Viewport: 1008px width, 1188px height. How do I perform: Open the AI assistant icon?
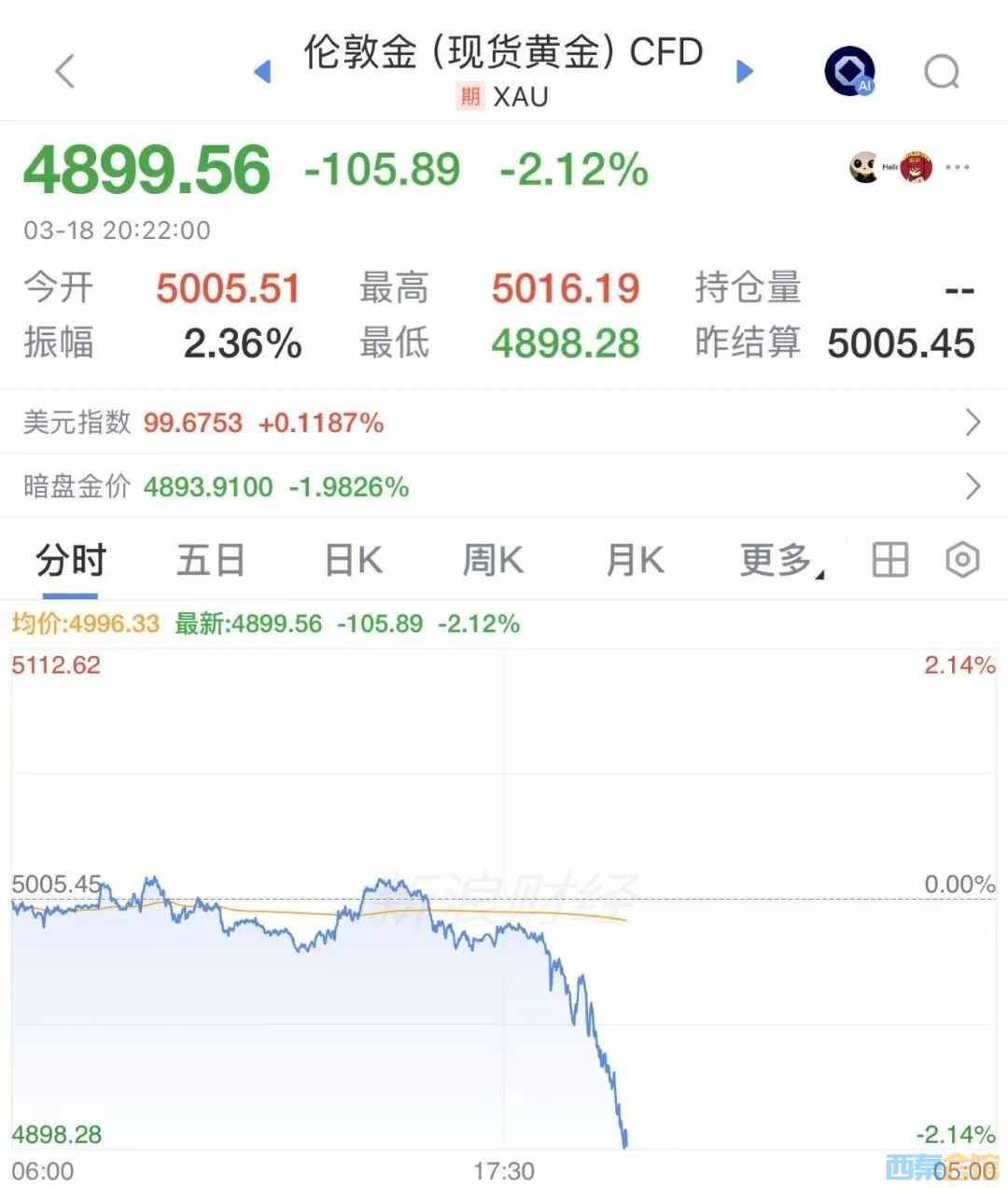(849, 72)
